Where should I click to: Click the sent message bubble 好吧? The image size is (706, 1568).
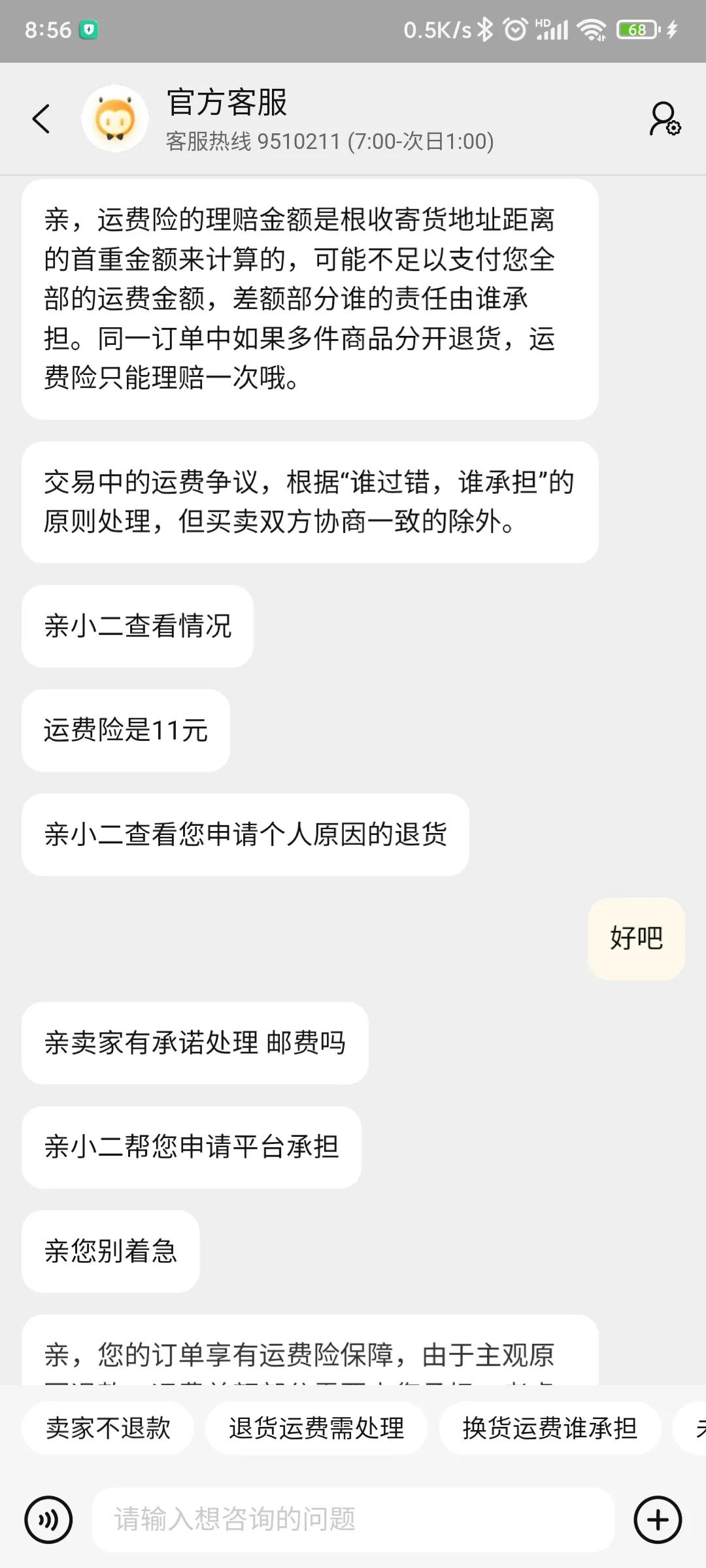click(x=635, y=938)
